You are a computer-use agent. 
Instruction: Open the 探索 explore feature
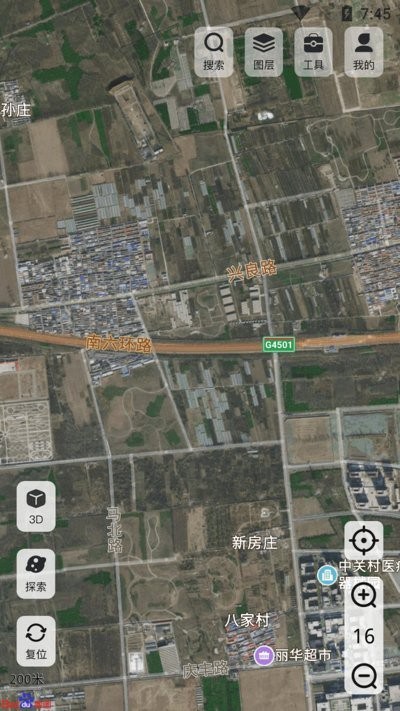click(x=36, y=574)
